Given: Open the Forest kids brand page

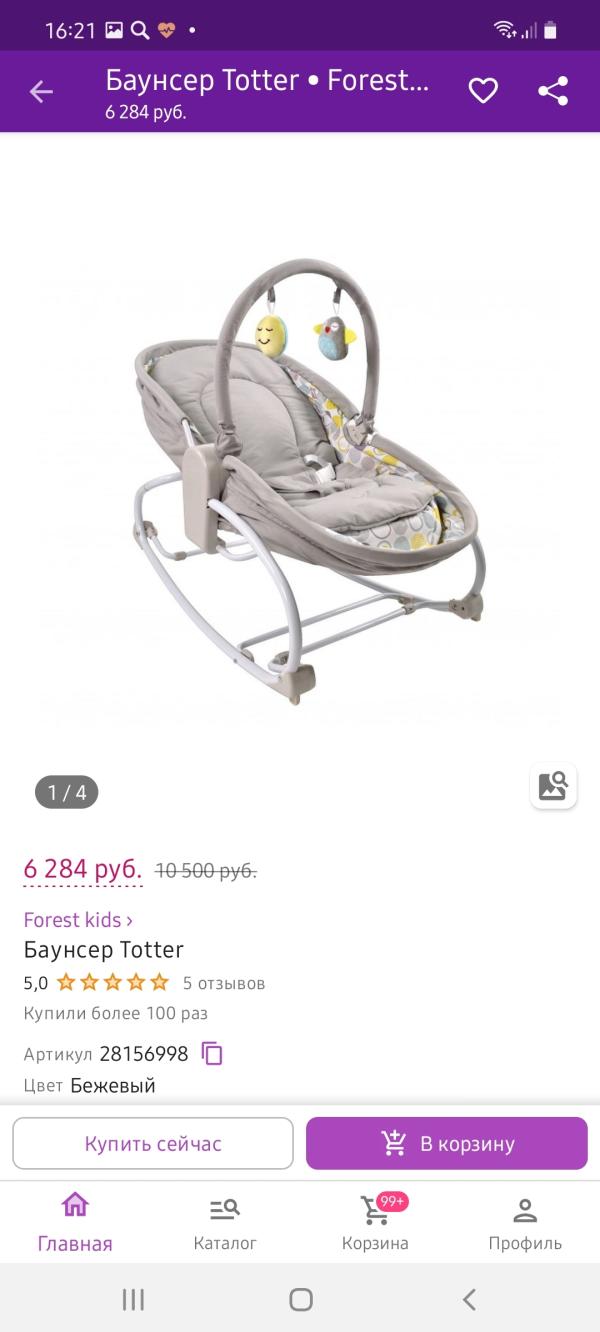Looking at the screenshot, I should (78, 920).
